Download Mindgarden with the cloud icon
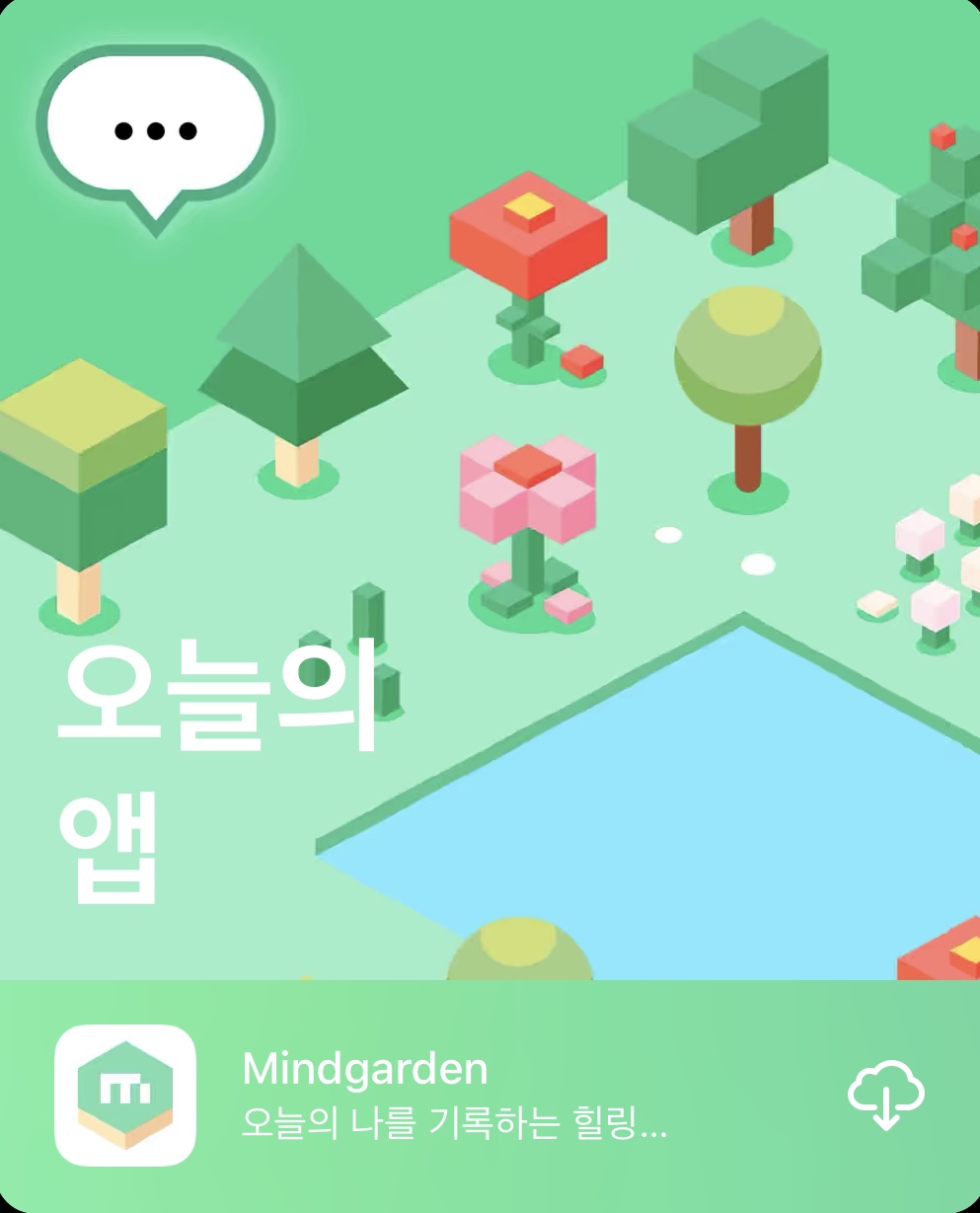The image size is (980, 1213). pyautogui.click(x=885, y=1096)
